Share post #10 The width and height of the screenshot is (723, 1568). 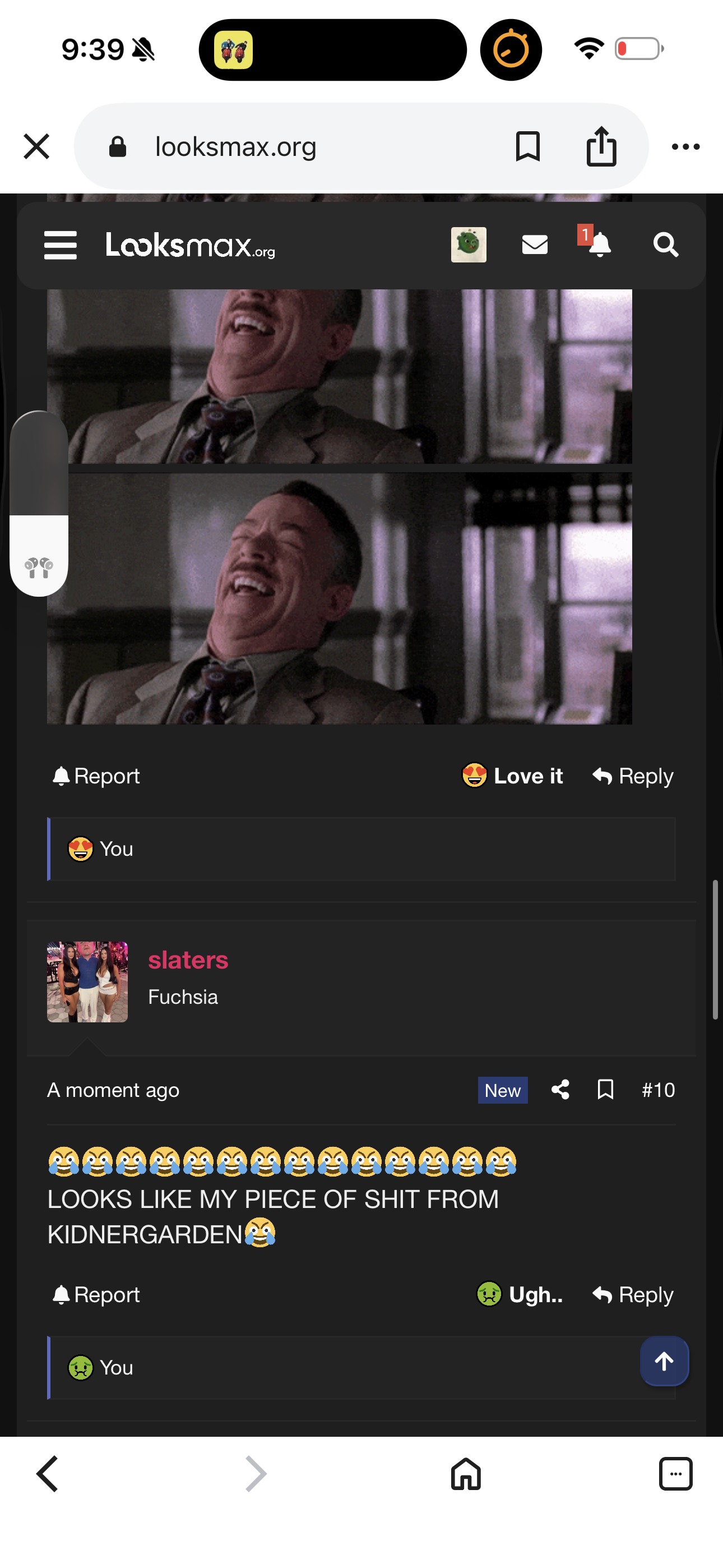560,1090
